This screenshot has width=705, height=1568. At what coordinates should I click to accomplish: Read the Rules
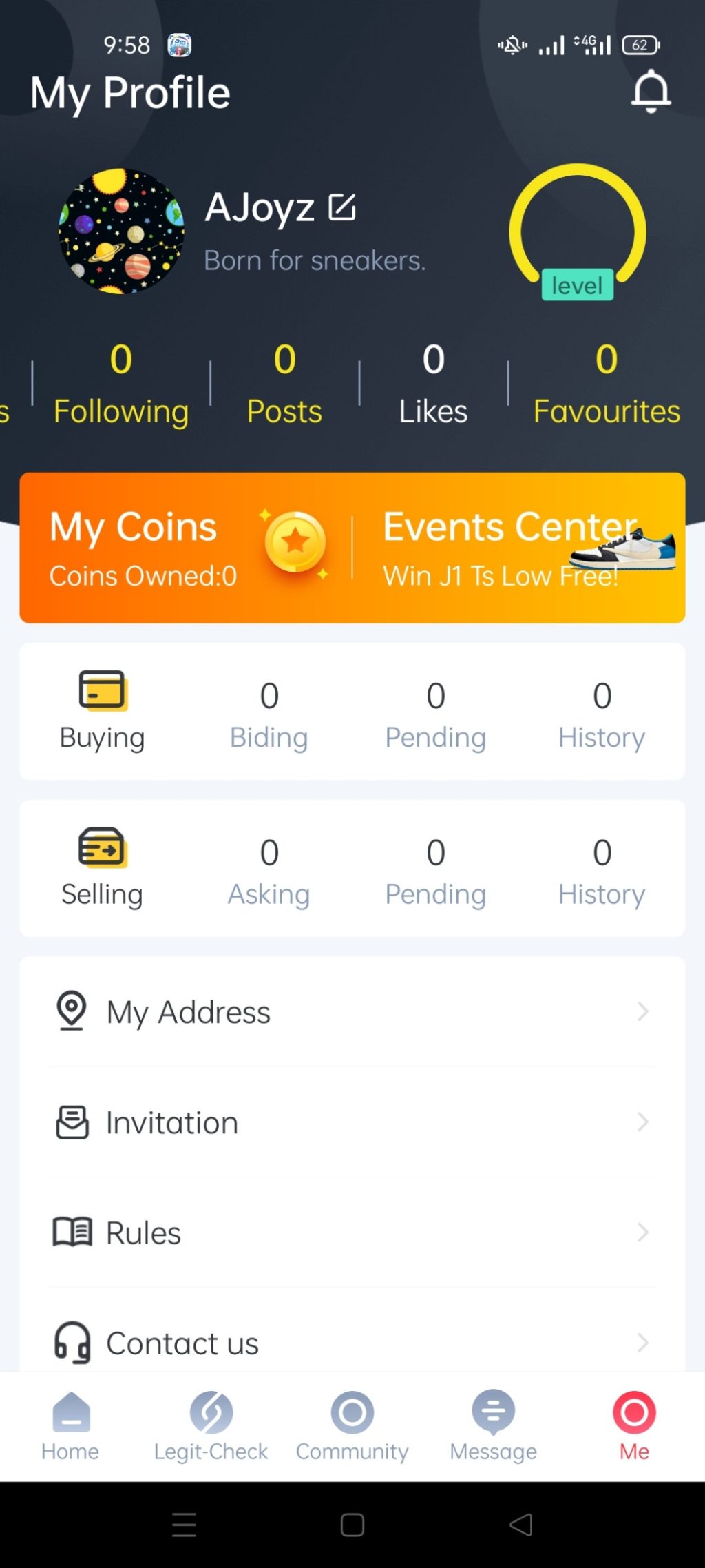(351, 1232)
